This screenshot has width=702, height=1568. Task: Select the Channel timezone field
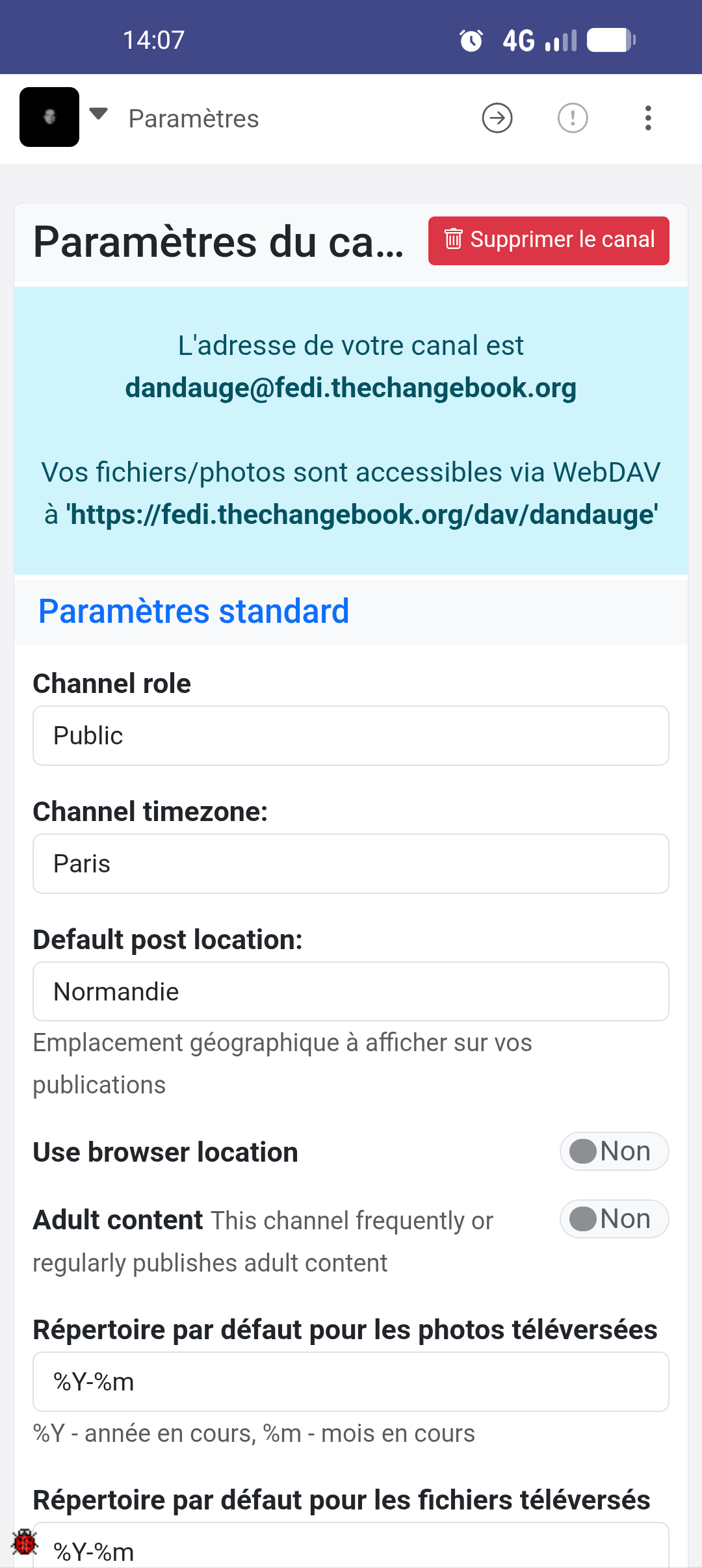click(351, 864)
